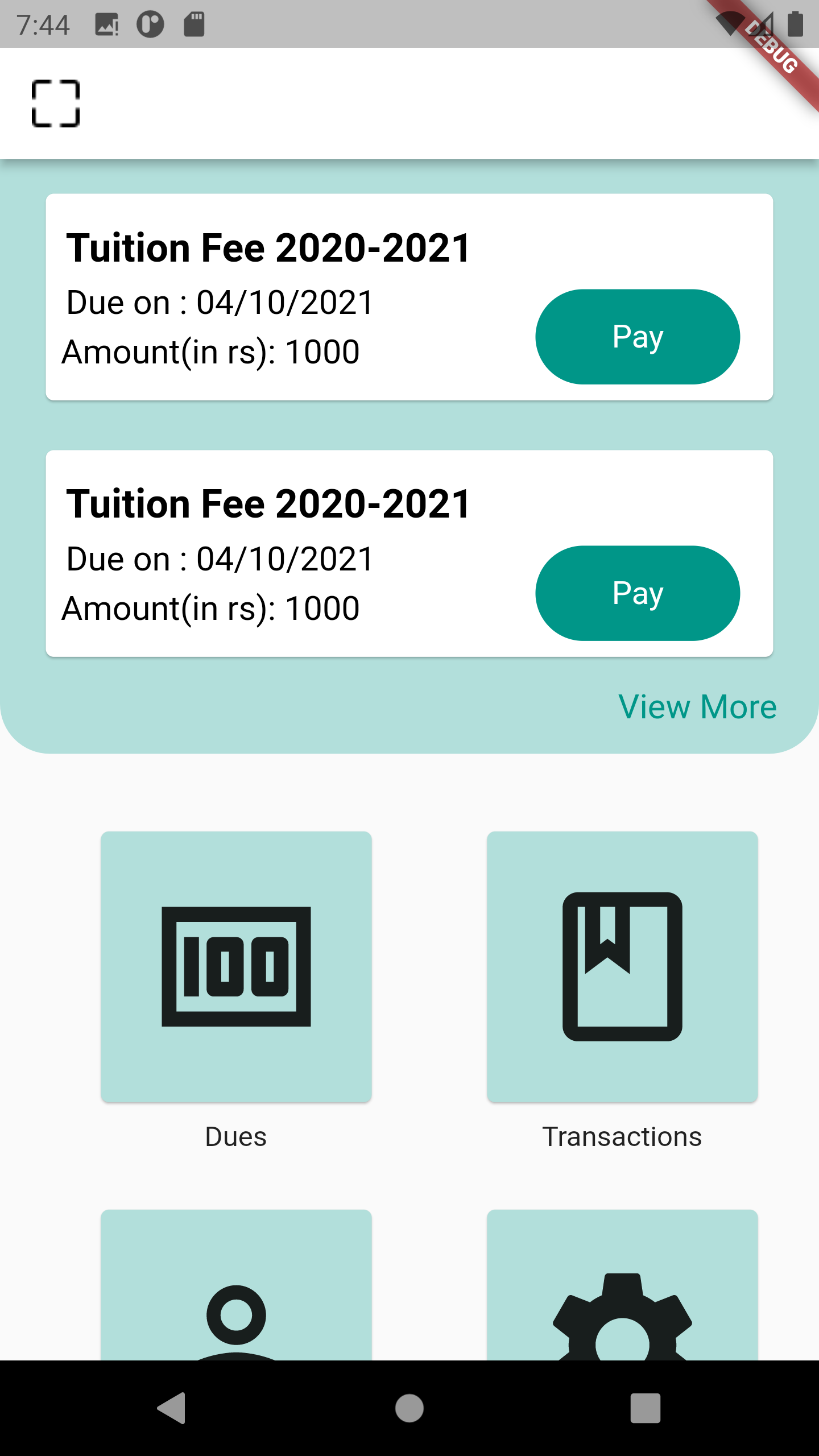Open the Dues tile
This screenshot has width=819, height=1456.
tap(236, 967)
